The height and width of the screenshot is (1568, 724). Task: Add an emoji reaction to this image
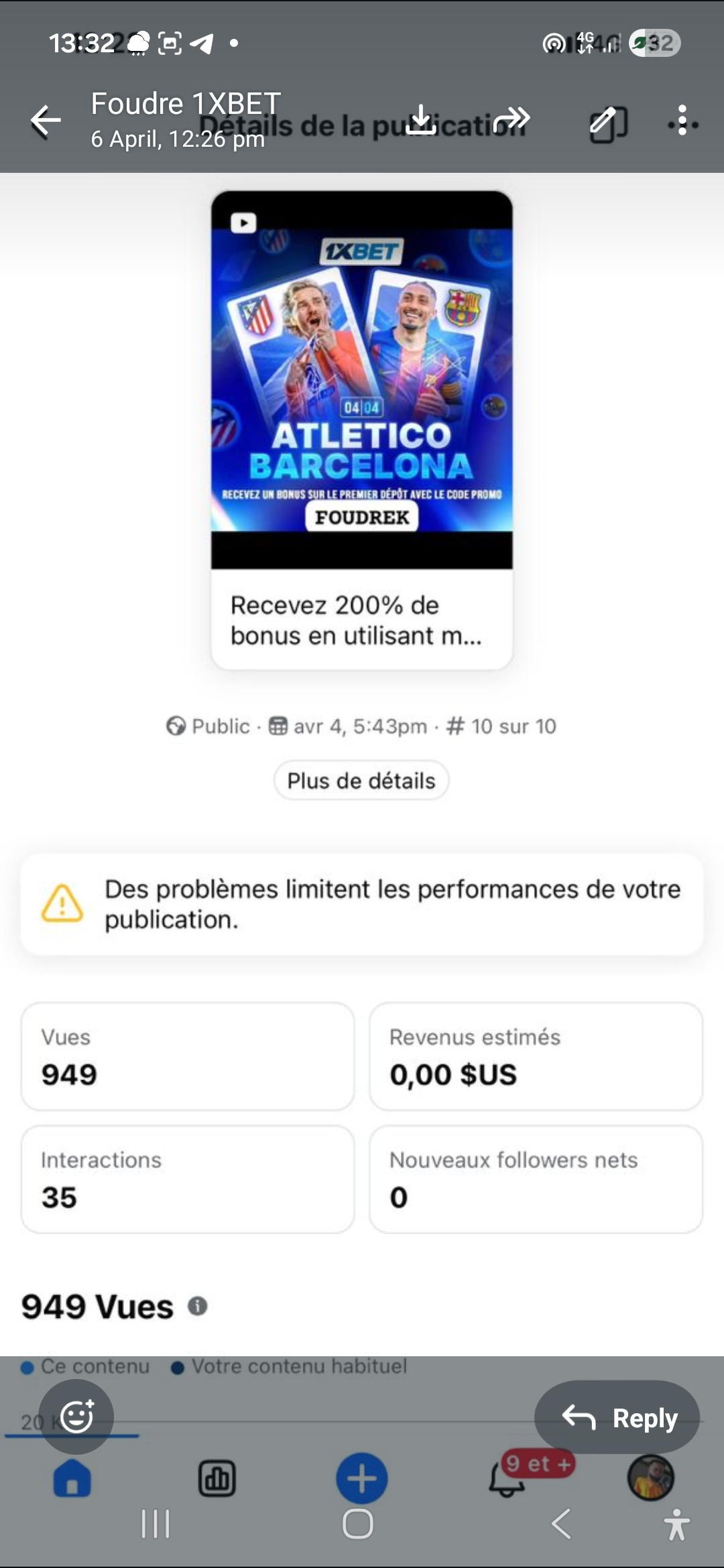click(x=76, y=1417)
